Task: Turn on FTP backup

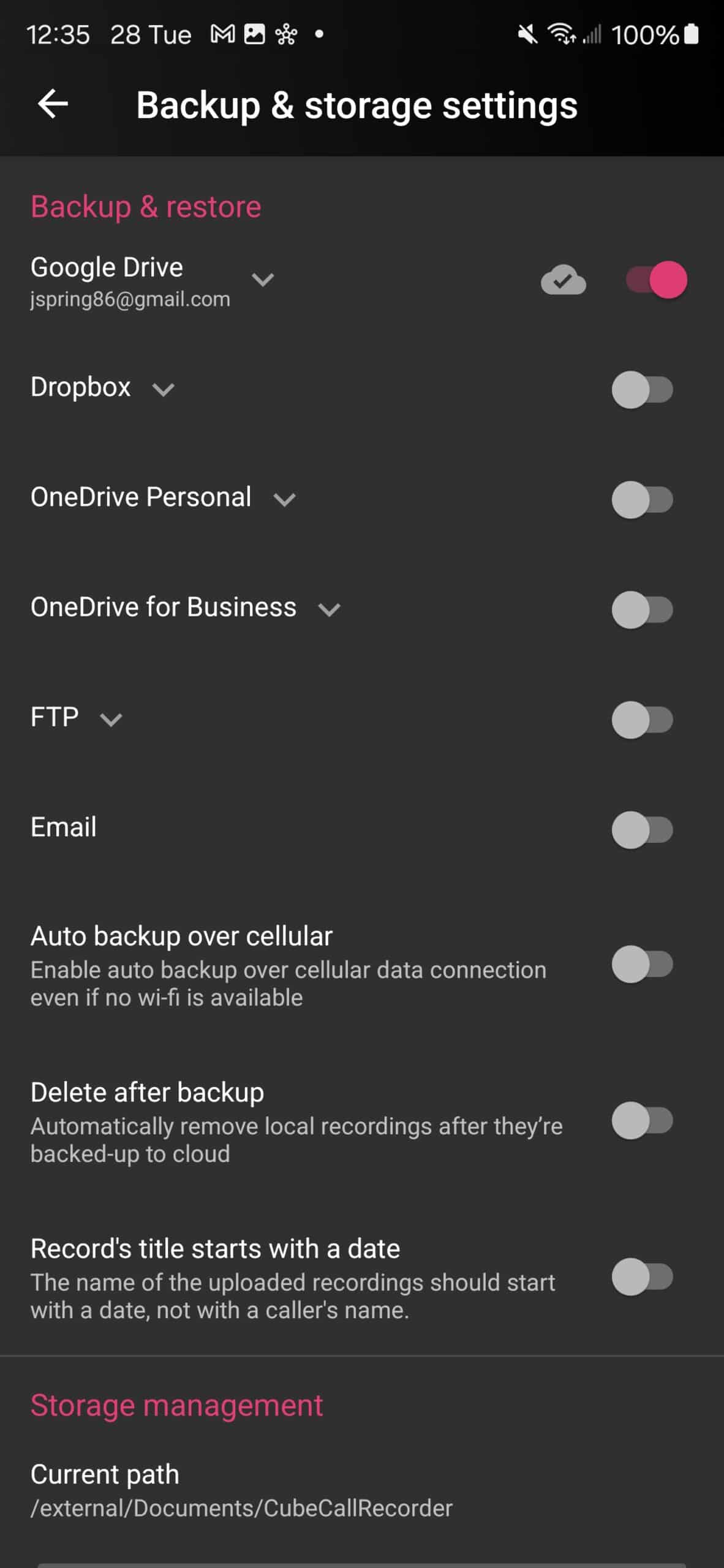Action: coord(642,720)
